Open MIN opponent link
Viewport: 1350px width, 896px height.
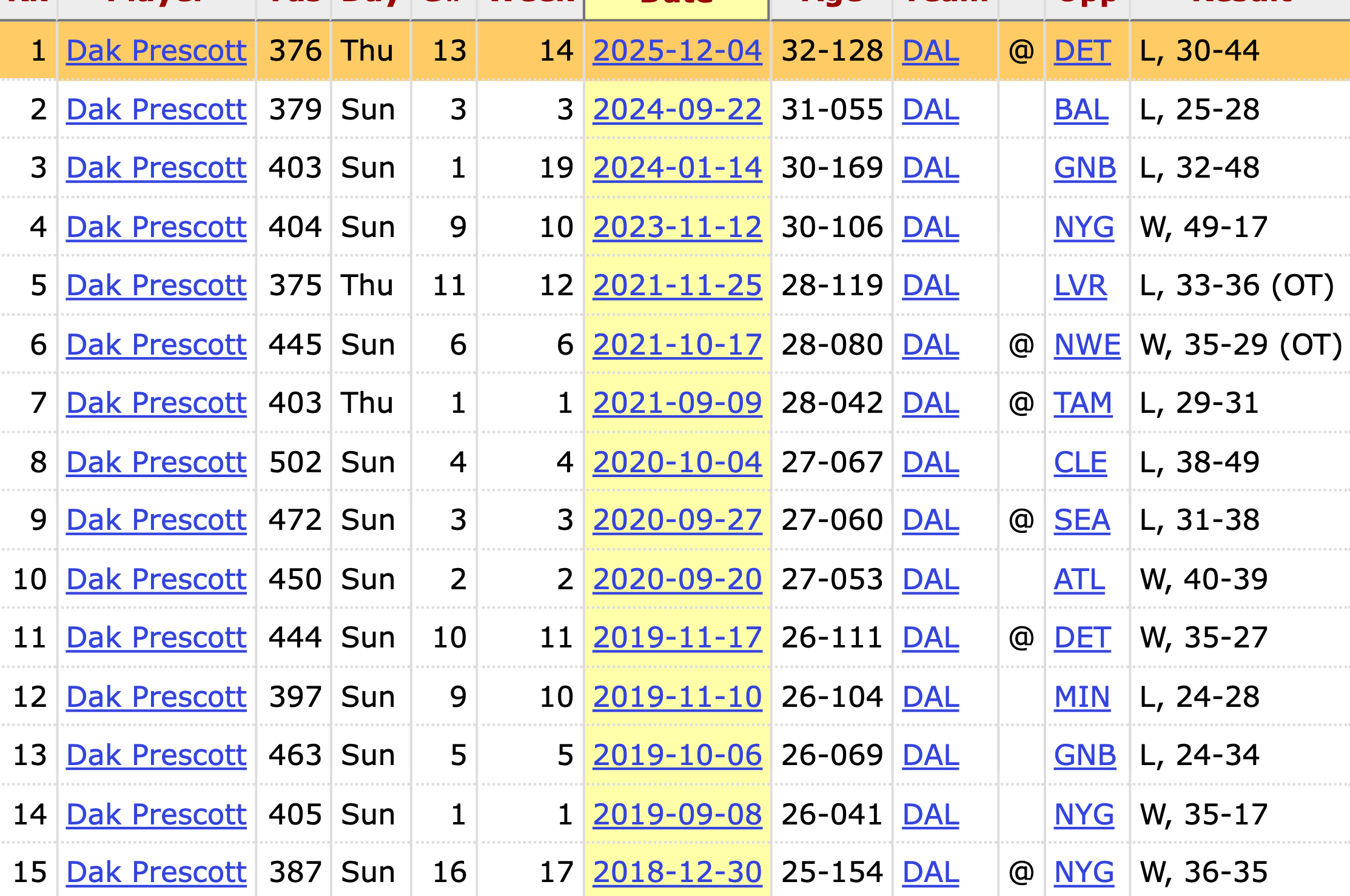pos(1081,697)
